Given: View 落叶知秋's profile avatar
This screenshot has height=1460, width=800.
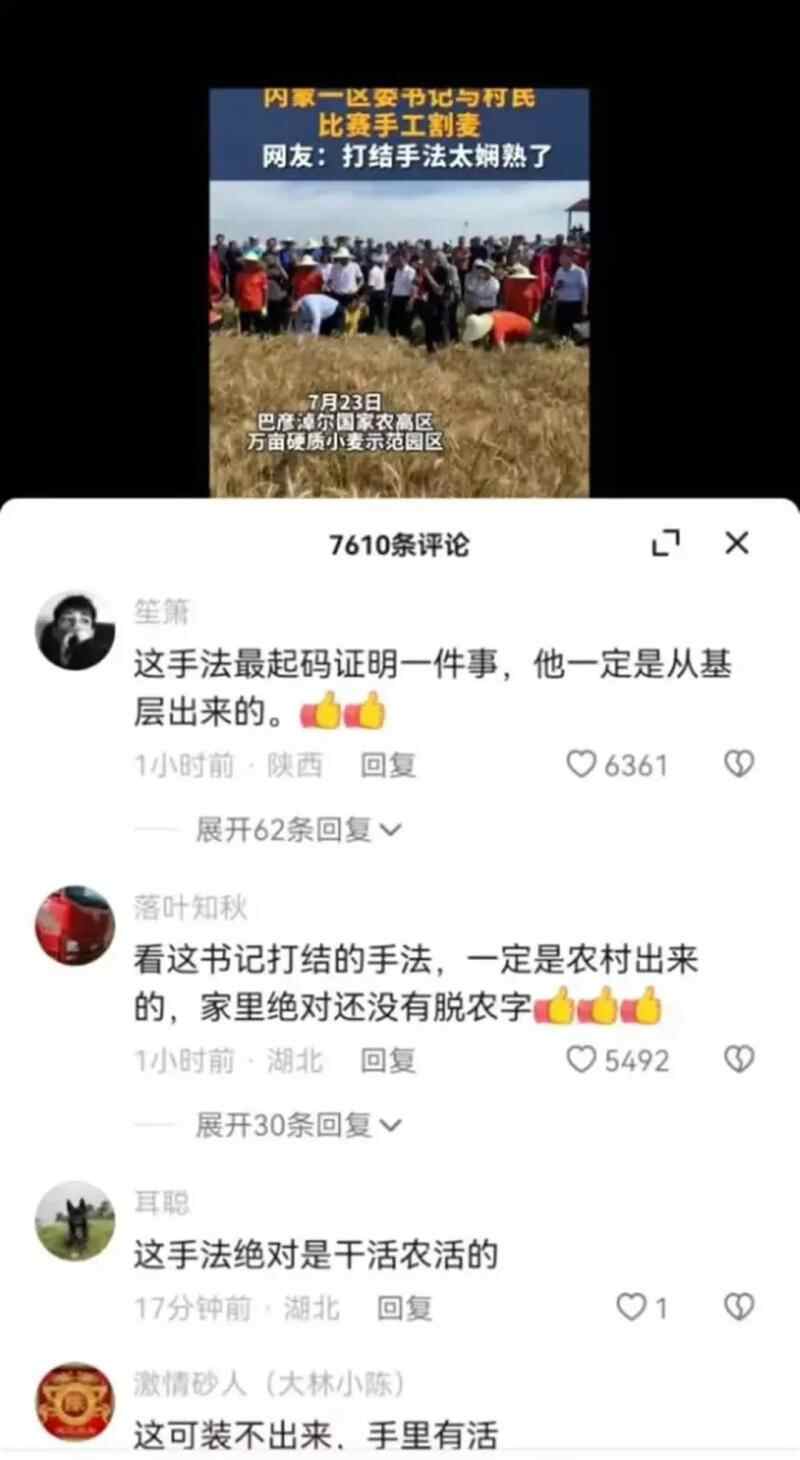Looking at the screenshot, I should [75, 925].
